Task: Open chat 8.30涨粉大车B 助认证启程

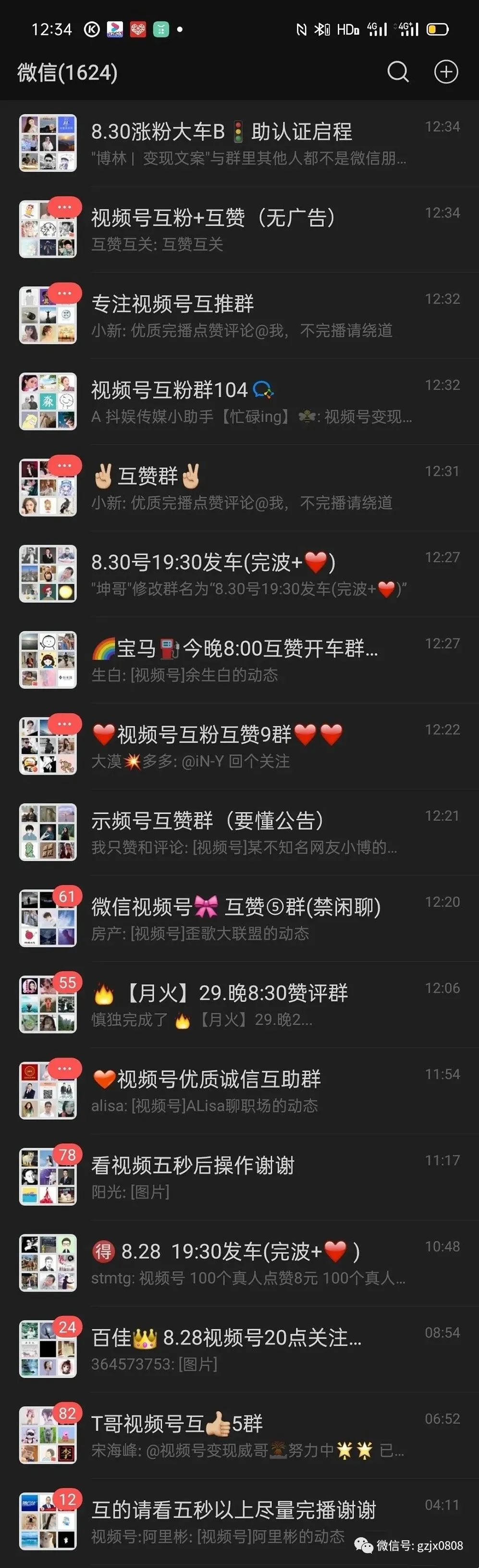Action: pyautogui.click(x=244, y=144)
